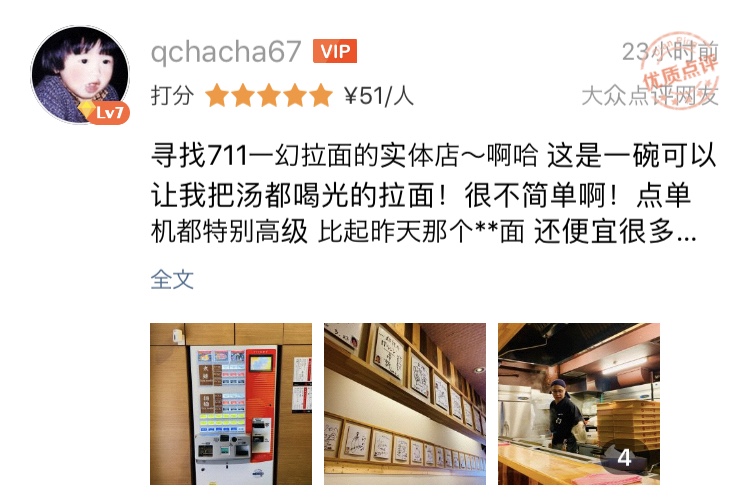This screenshot has width=748, height=504.
Task: Open the ticket vending machine photo
Action: click(x=231, y=404)
